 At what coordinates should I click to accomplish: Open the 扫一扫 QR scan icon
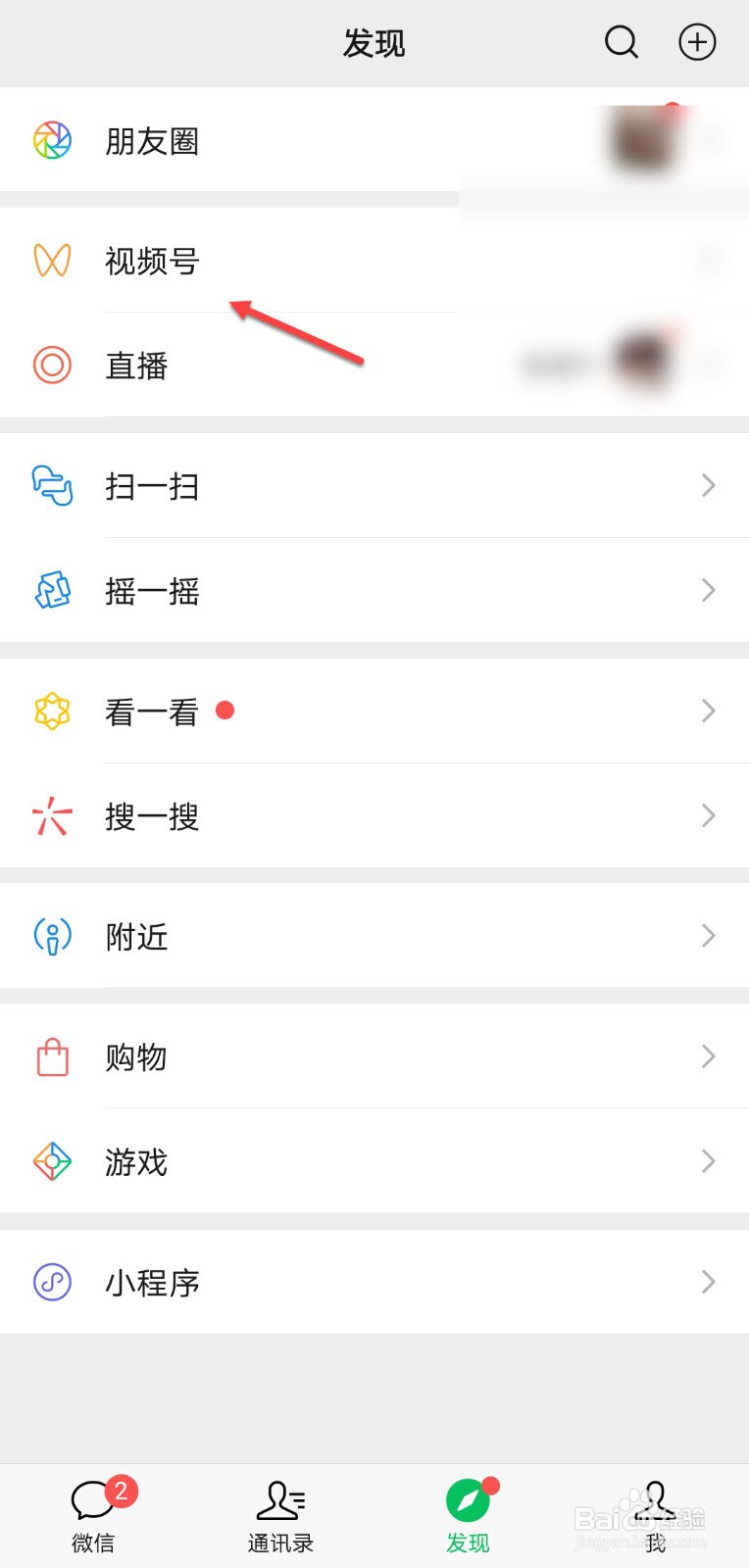click(x=52, y=486)
